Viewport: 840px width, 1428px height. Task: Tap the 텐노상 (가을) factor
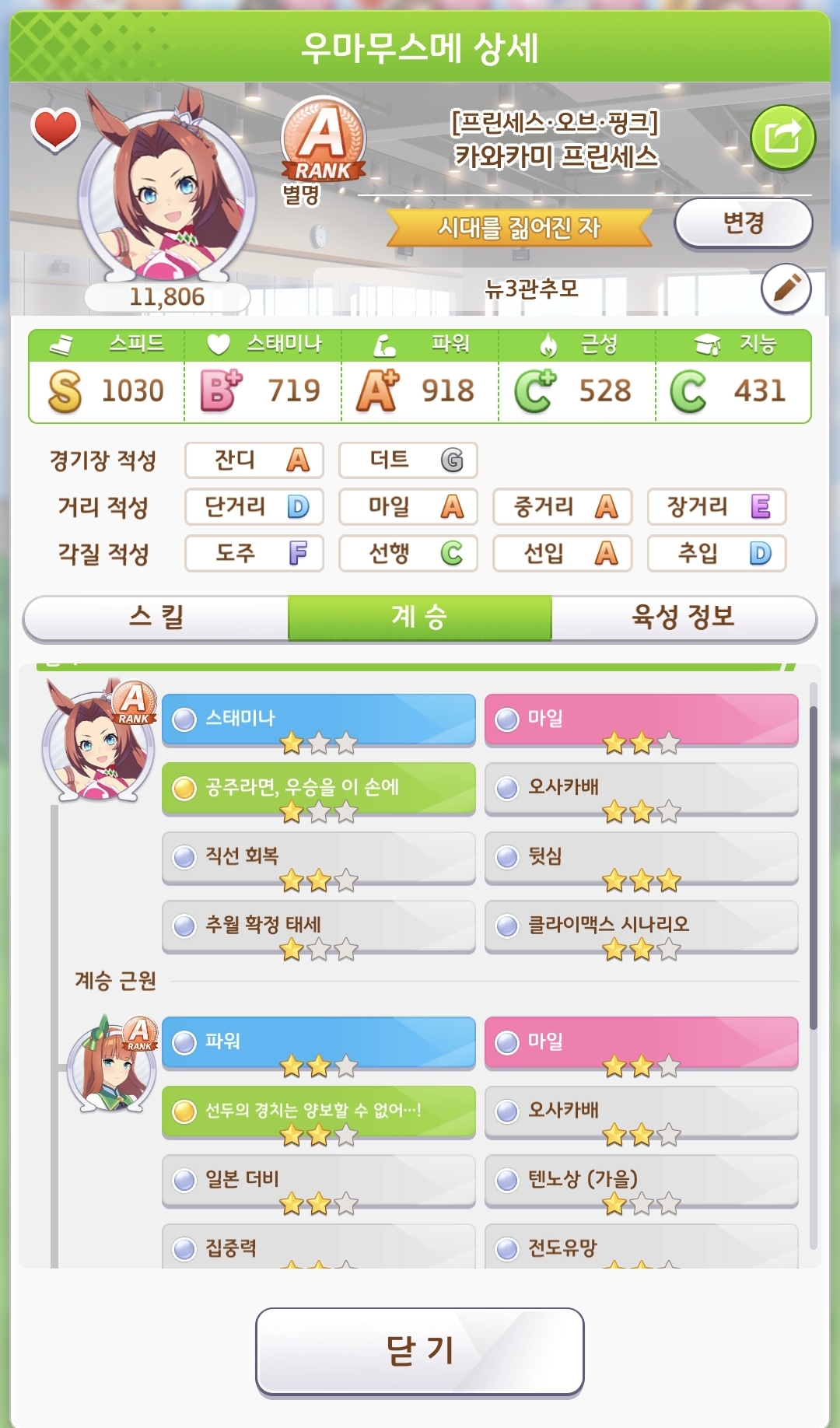click(641, 1180)
